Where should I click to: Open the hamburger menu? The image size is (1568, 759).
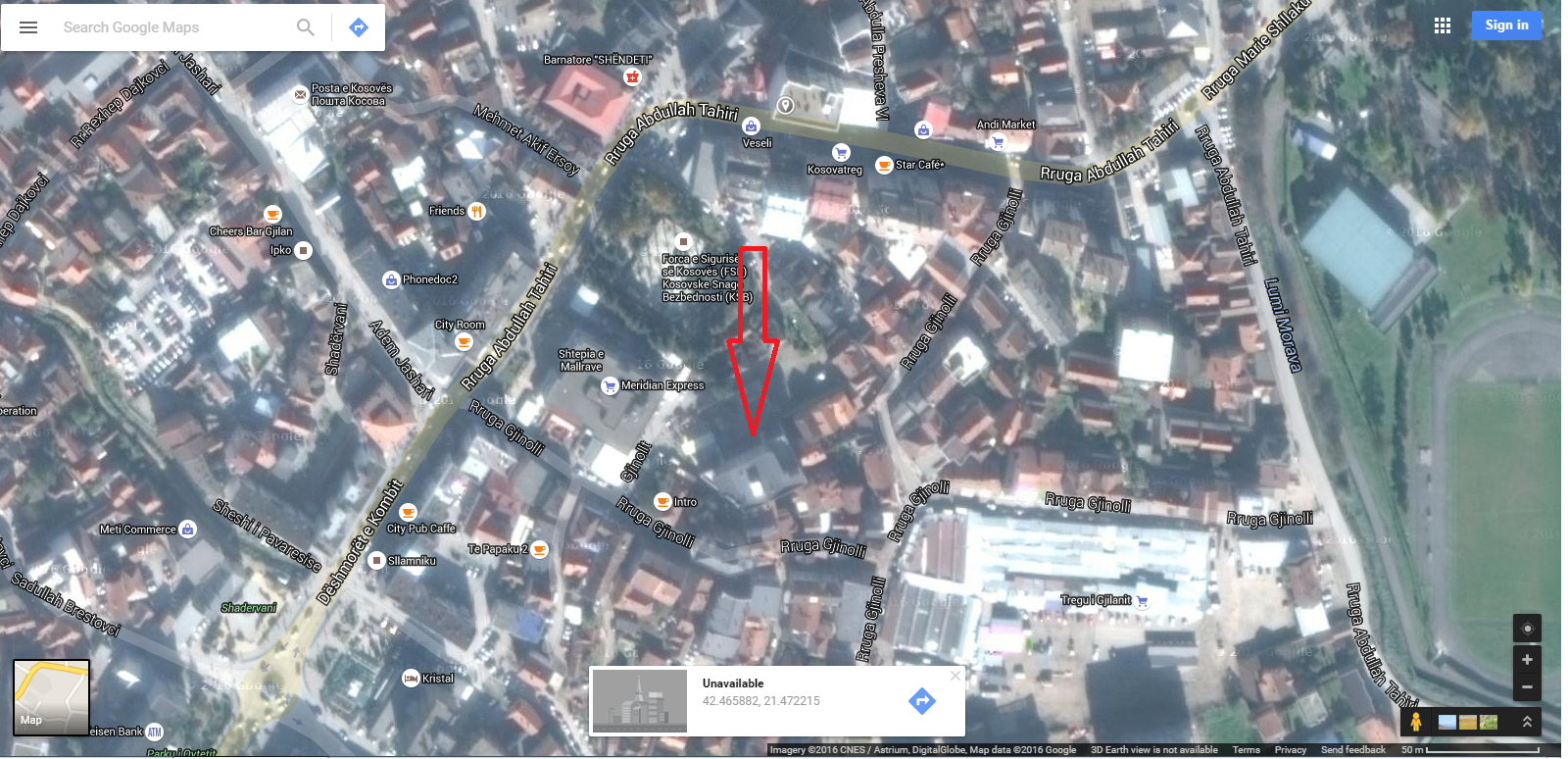pos(28,27)
